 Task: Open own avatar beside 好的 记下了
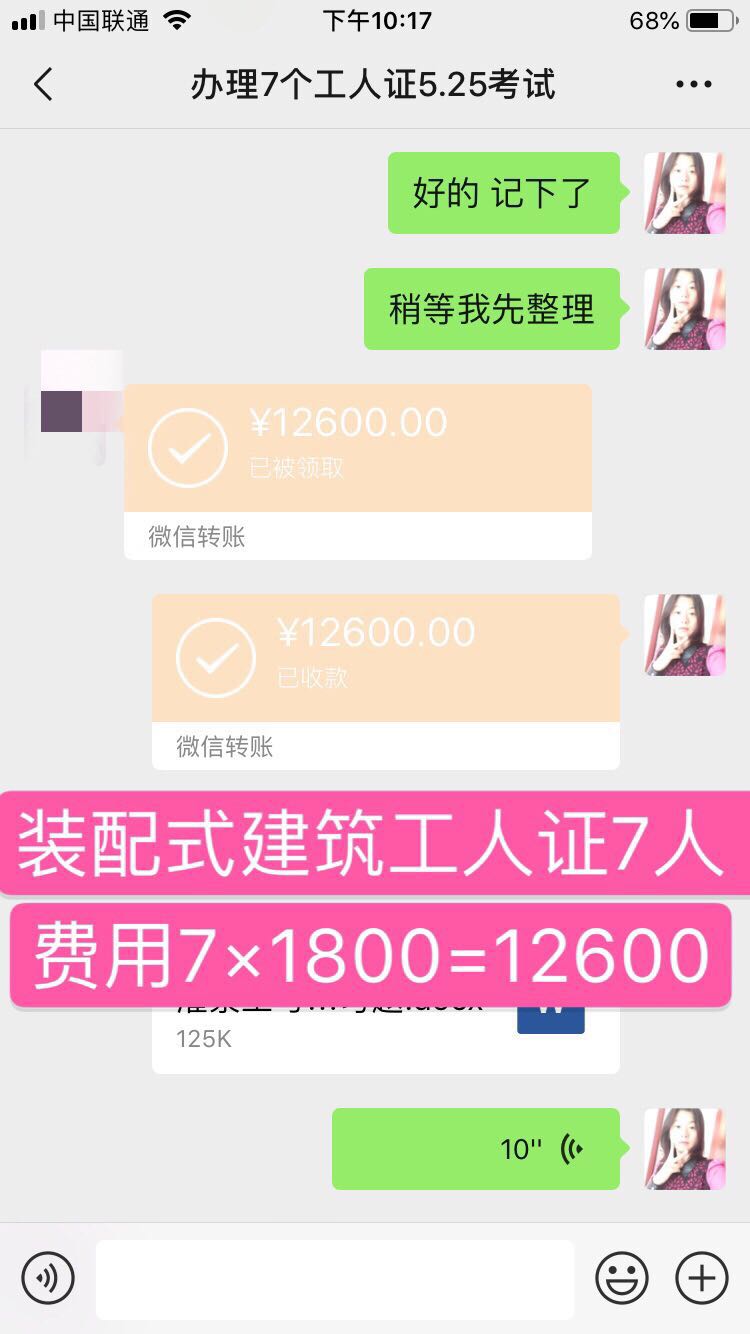pyautogui.click(x=684, y=193)
